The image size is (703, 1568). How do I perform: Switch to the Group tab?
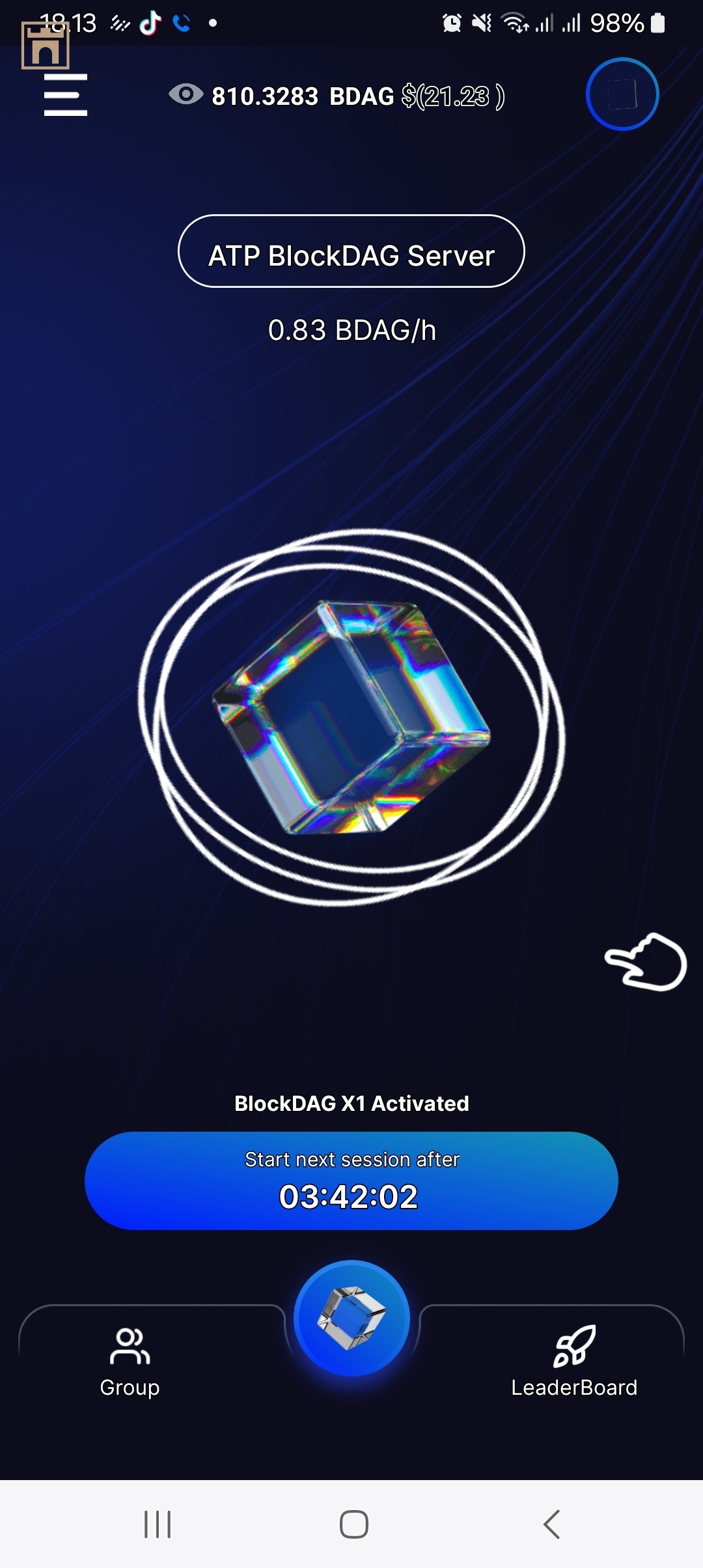130,1362
